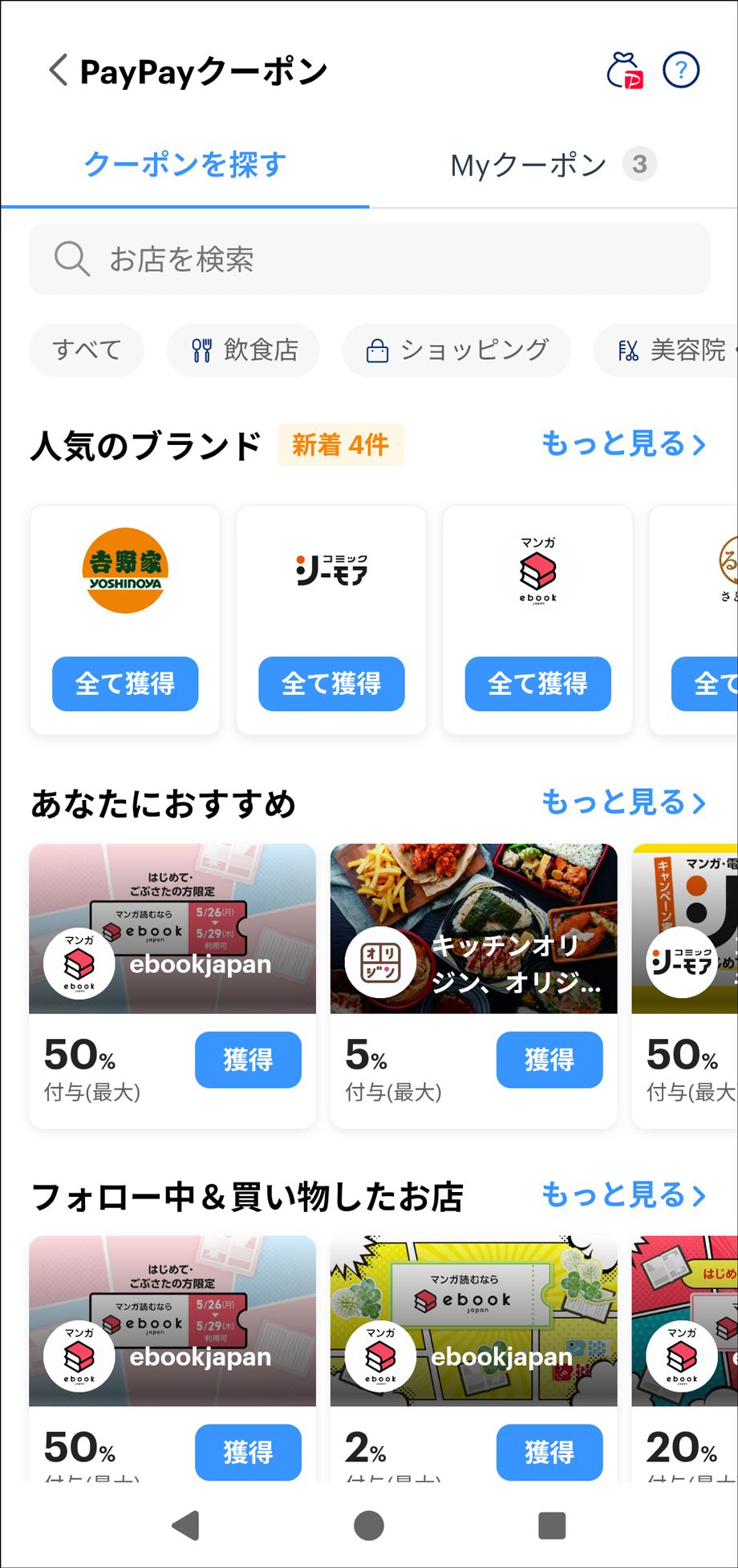Get the 50% ebookjapan recommended coupon
738x1568 pixels.
click(248, 1060)
